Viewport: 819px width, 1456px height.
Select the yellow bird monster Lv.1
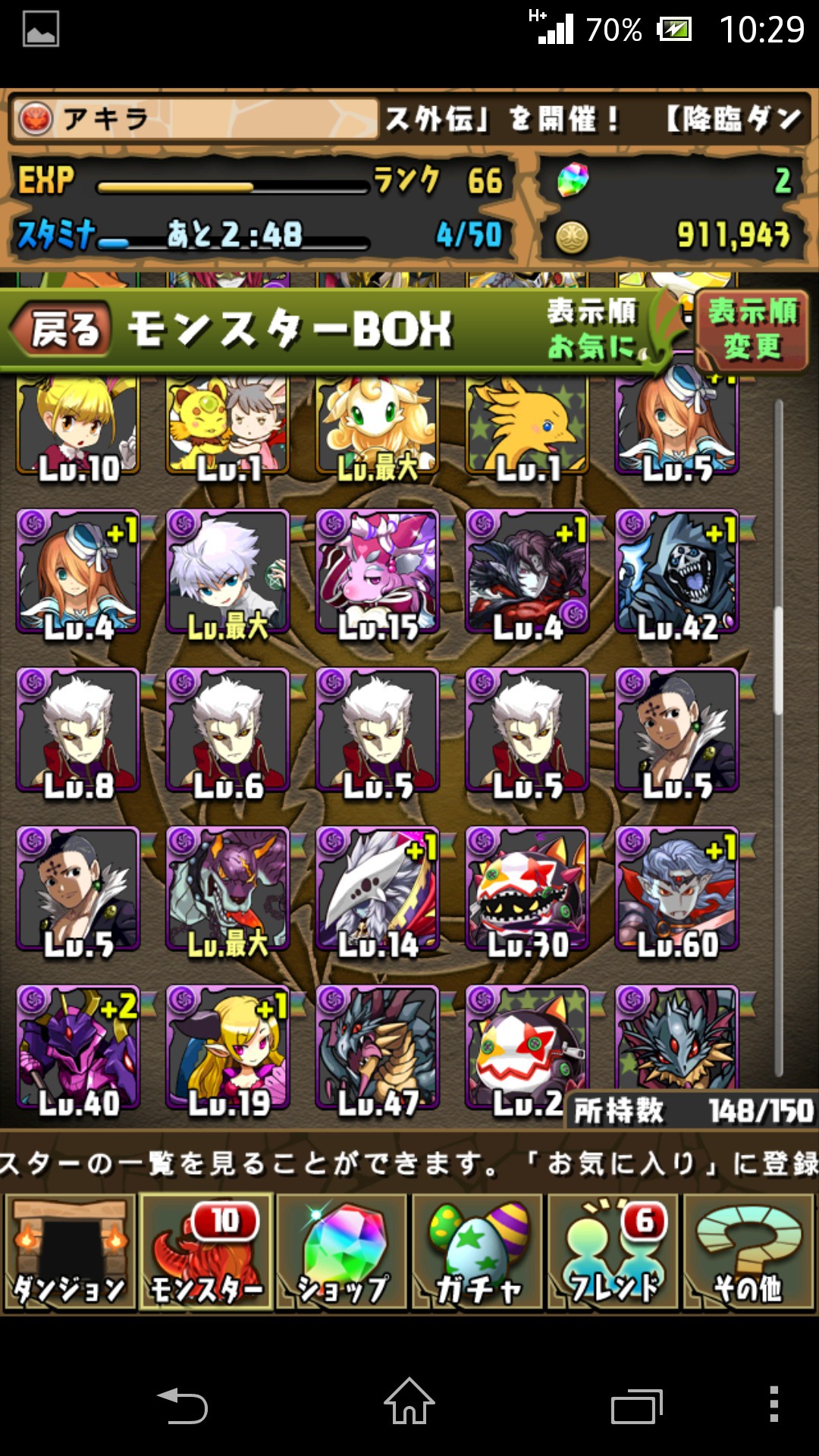527,428
